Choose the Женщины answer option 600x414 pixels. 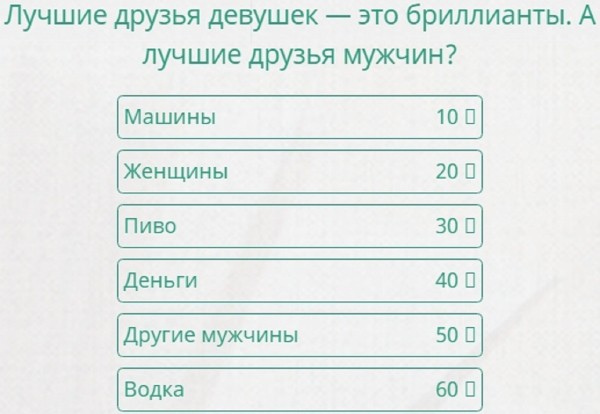tap(299, 171)
